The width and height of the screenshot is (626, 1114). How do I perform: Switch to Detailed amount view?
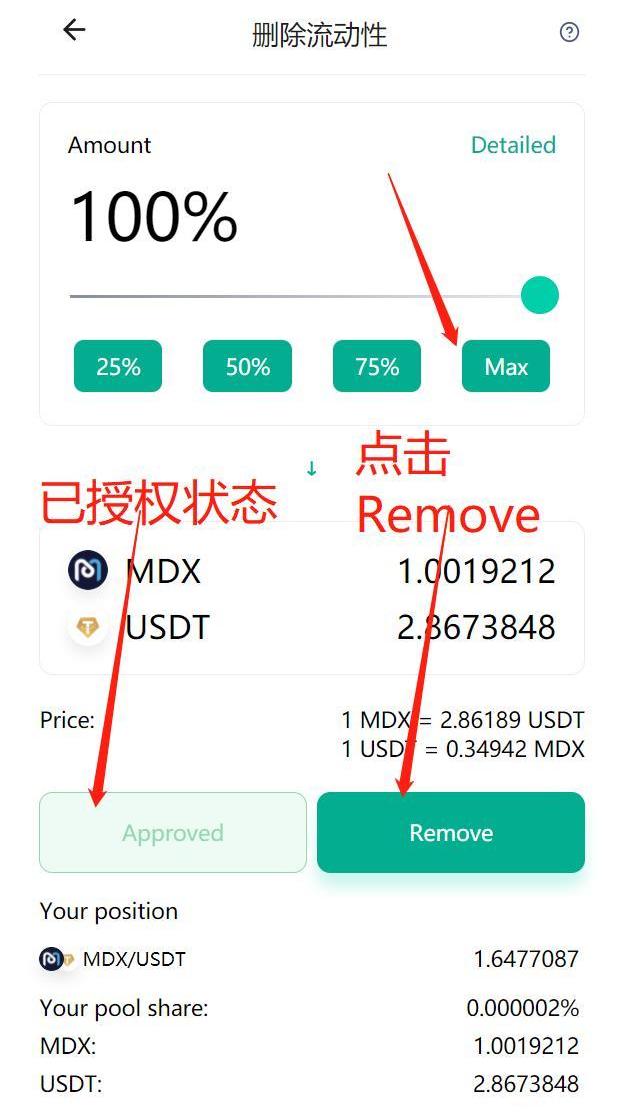[x=513, y=145]
